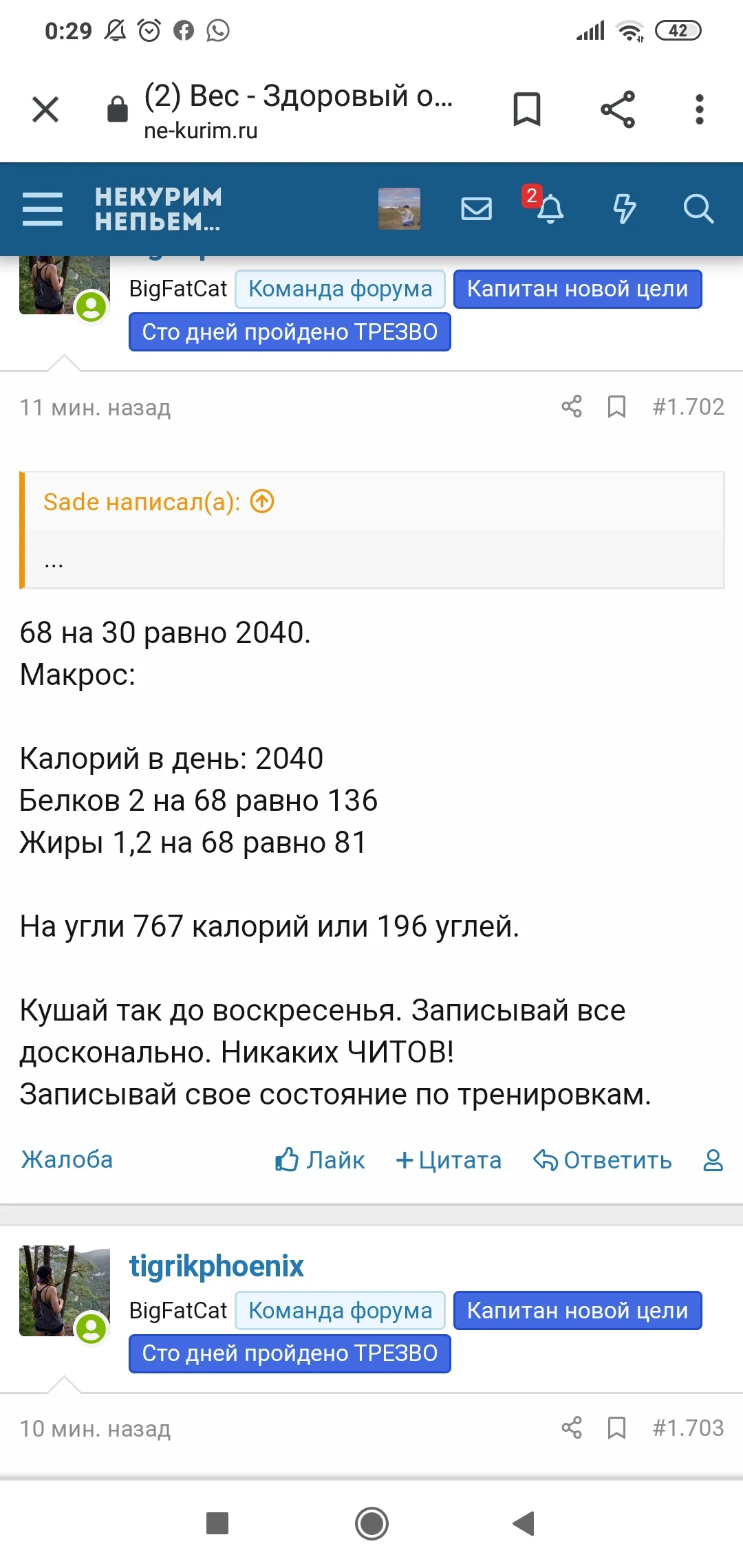Screen dimensions: 743x1568
Task: Open the hamburger navigation drawer
Action: tap(43, 208)
